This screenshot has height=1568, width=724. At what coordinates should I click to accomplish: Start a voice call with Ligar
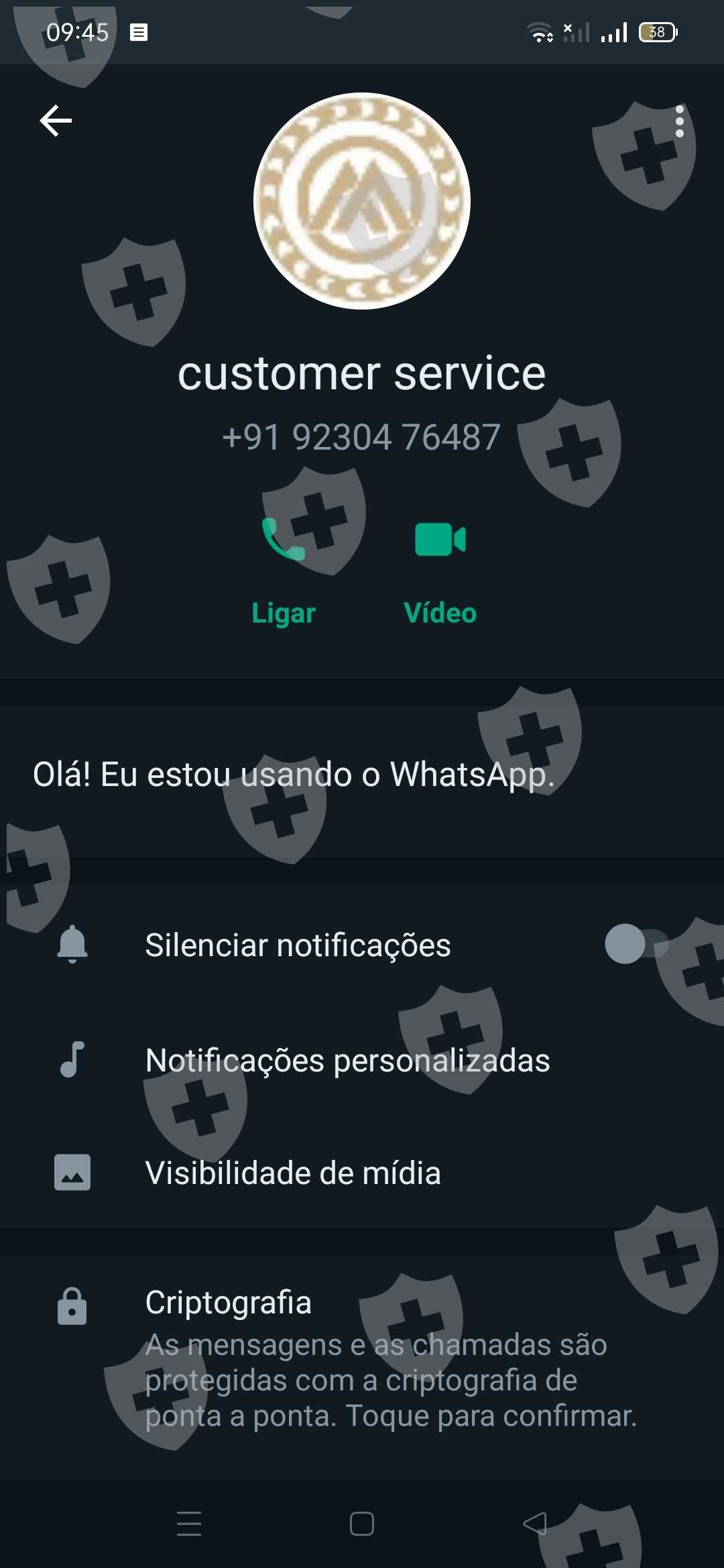pos(284,566)
